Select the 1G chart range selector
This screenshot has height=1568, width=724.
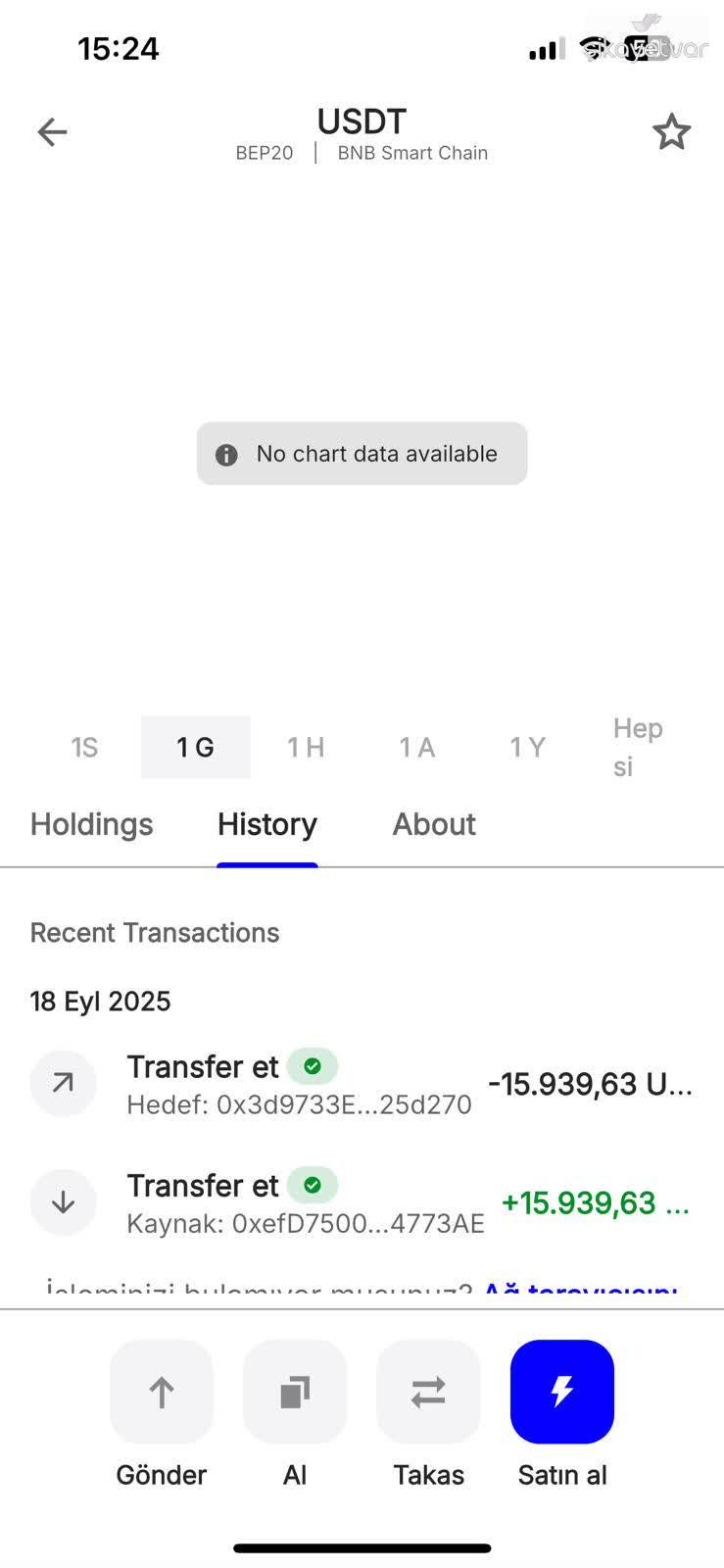[x=195, y=747]
